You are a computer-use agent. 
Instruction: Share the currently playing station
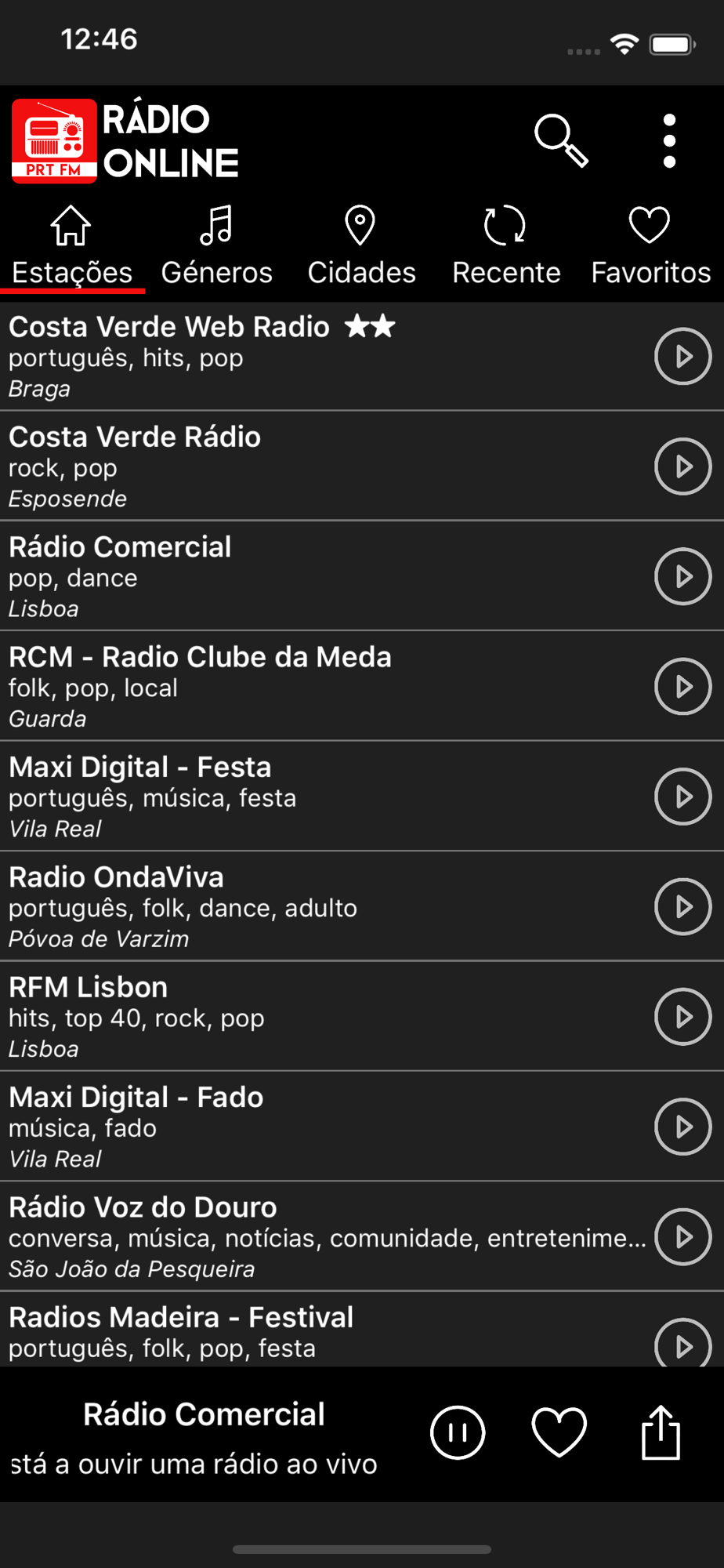661,1432
